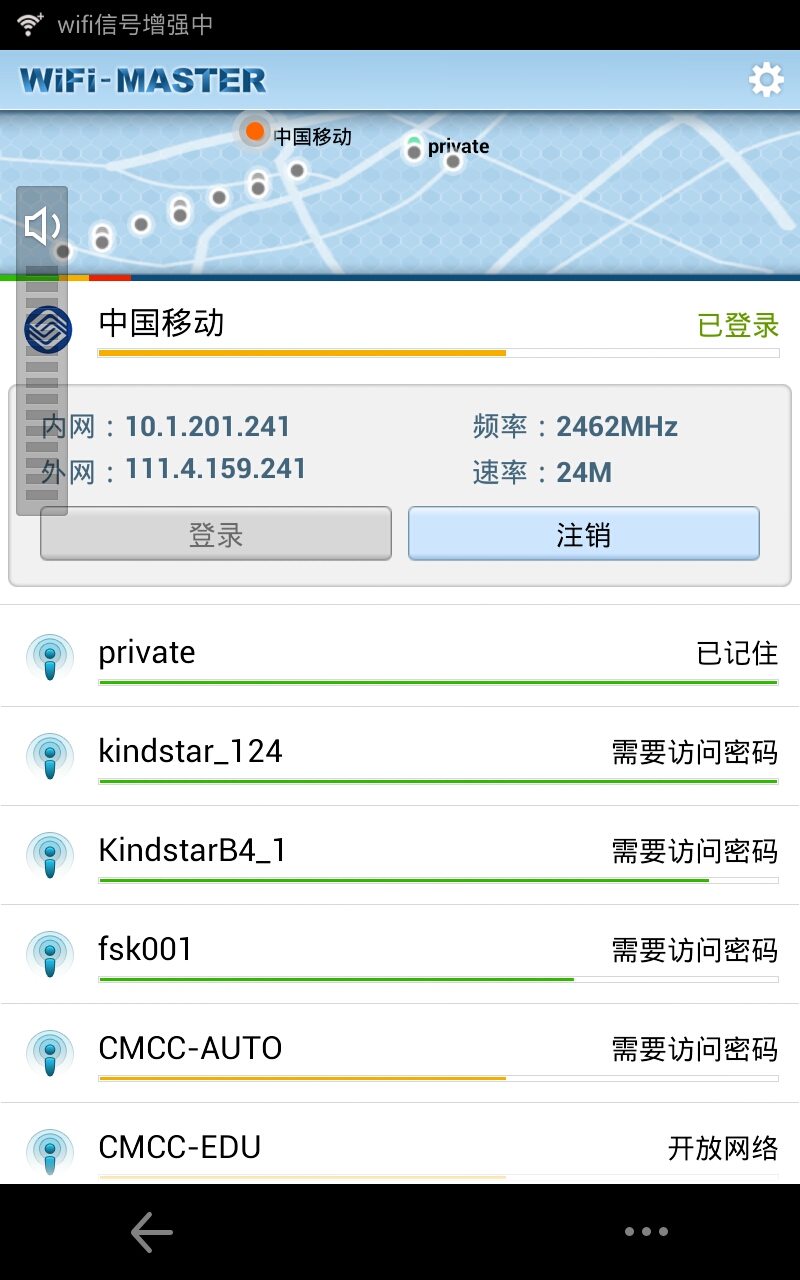
Task: Click the China Mobile logo icon
Action: click(46, 326)
